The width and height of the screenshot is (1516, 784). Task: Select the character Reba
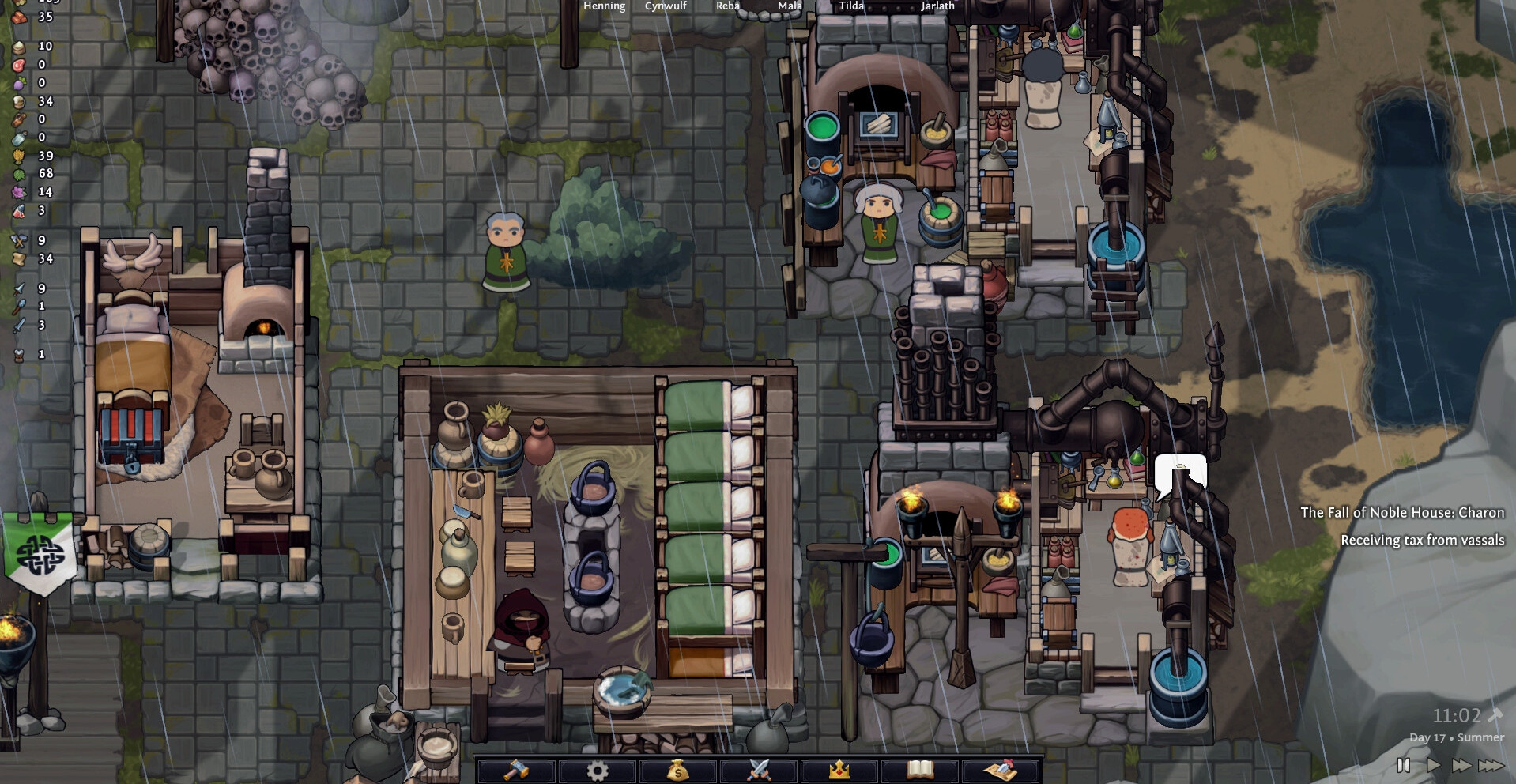(x=727, y=6)
